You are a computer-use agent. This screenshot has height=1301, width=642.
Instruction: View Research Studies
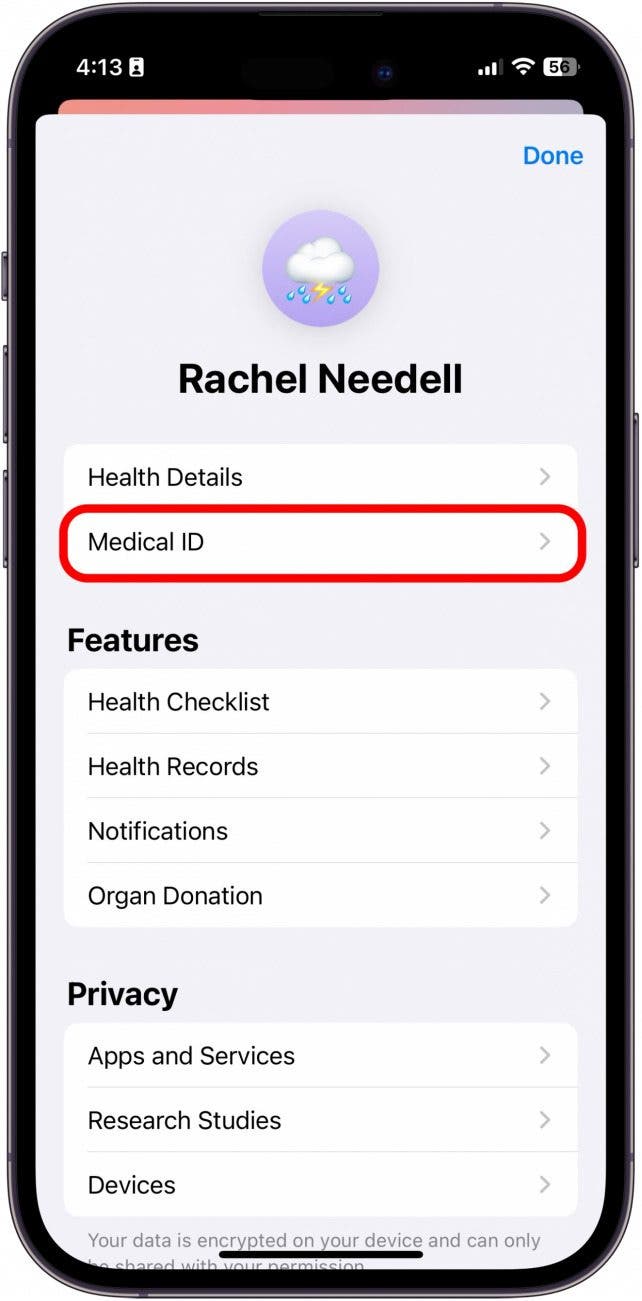pos(320,1120)
